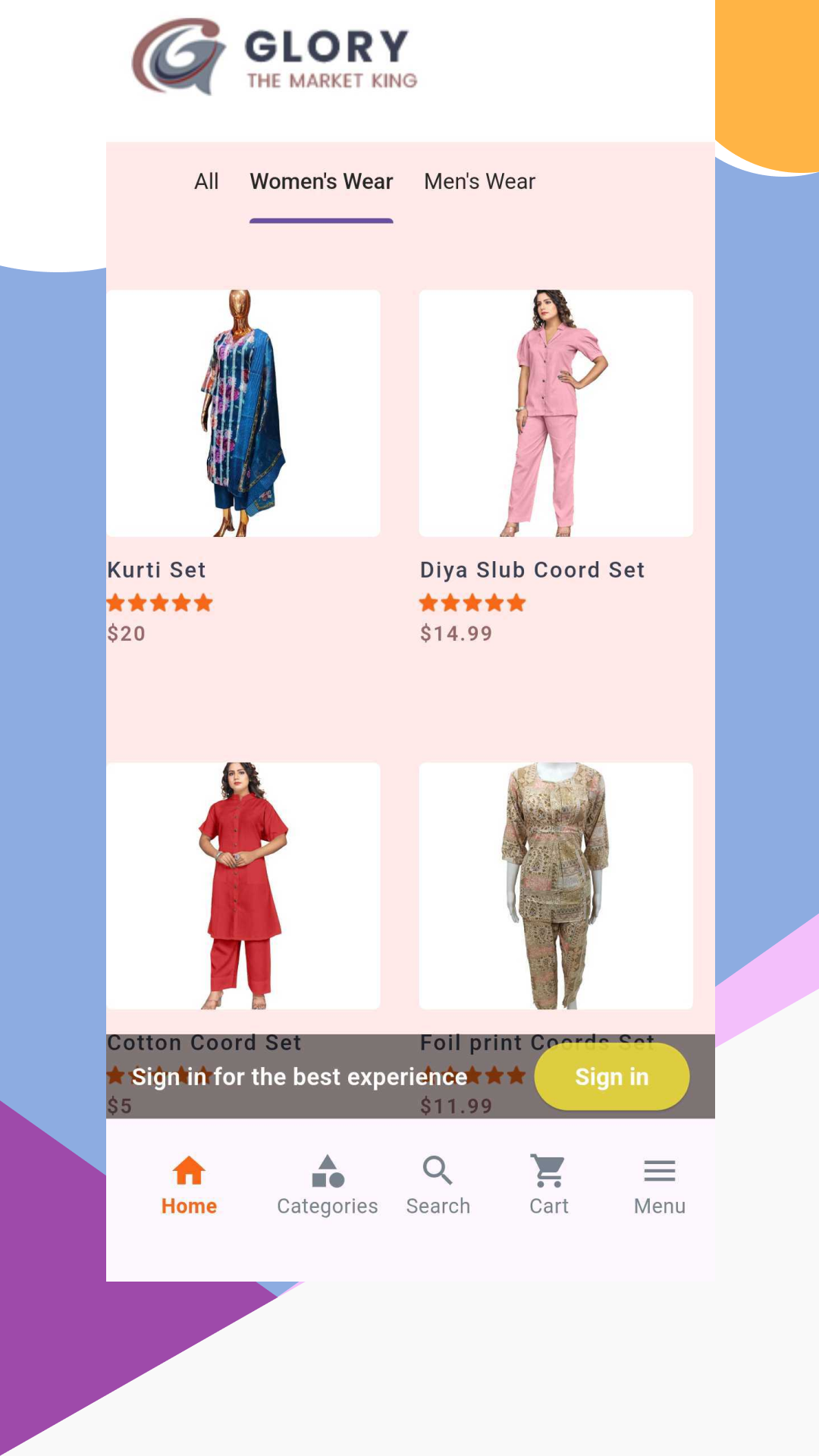Open the Menu tab
Image resolution: width=819 pixels, height=1456 pixels.
tap(660, 1186)
